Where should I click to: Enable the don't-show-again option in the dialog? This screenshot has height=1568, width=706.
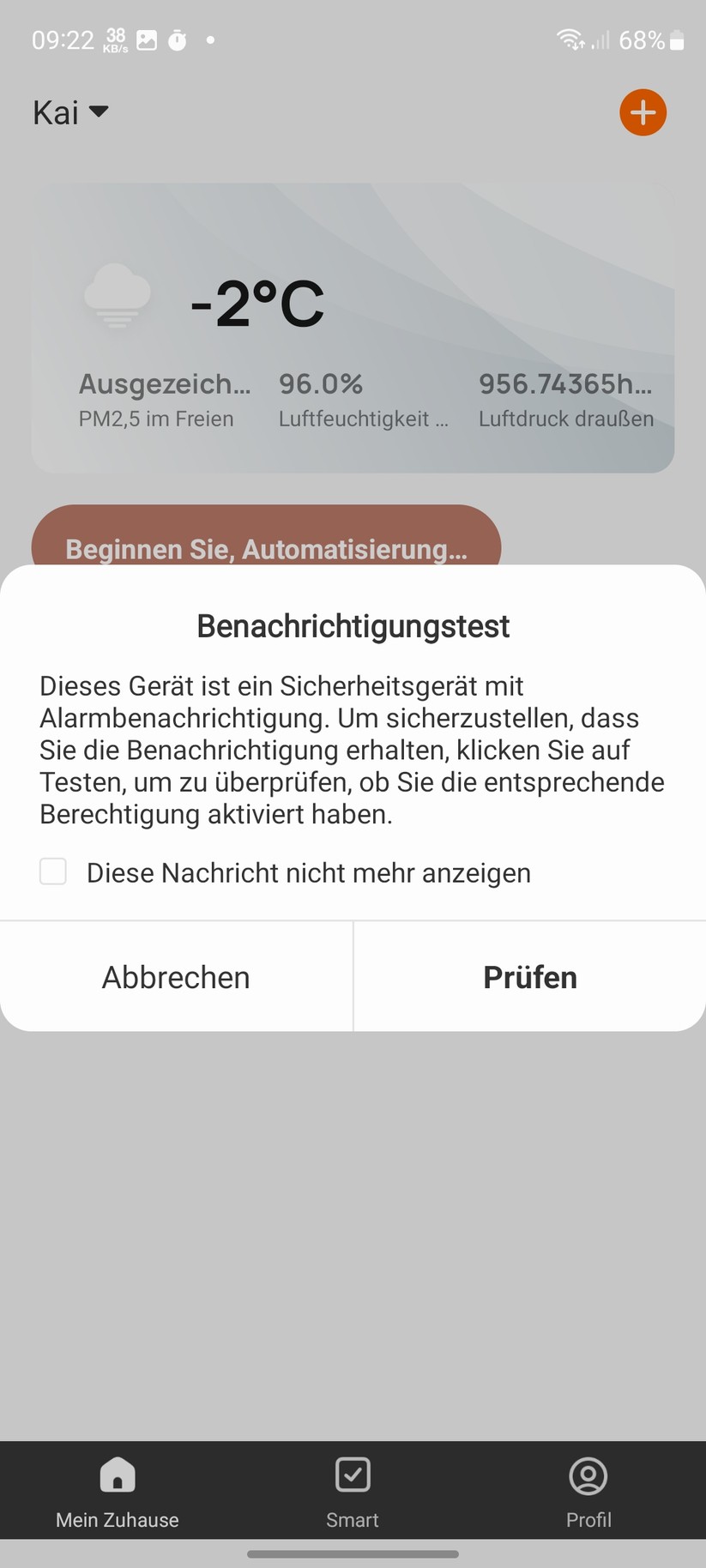[52, 871]
